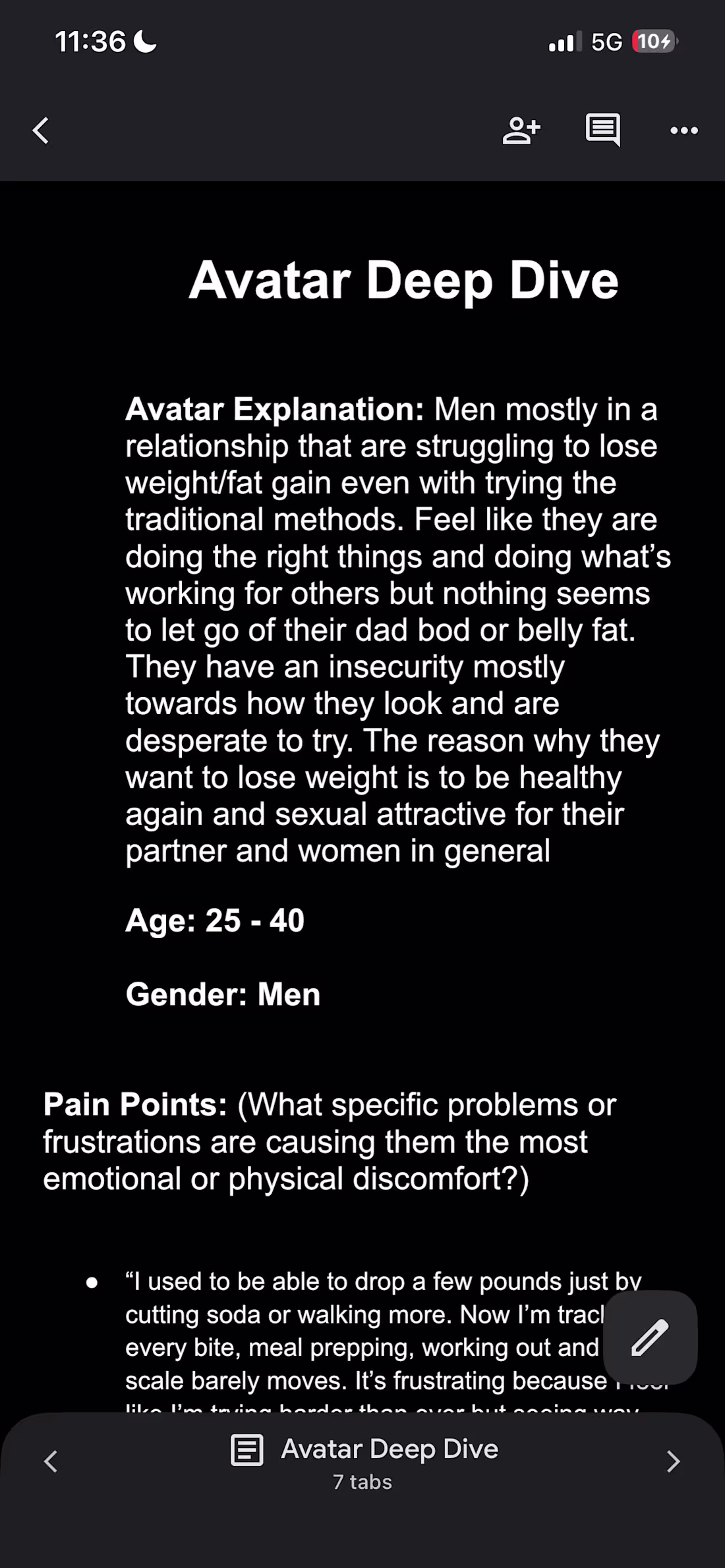Share document with people icon

coord(521,130)
